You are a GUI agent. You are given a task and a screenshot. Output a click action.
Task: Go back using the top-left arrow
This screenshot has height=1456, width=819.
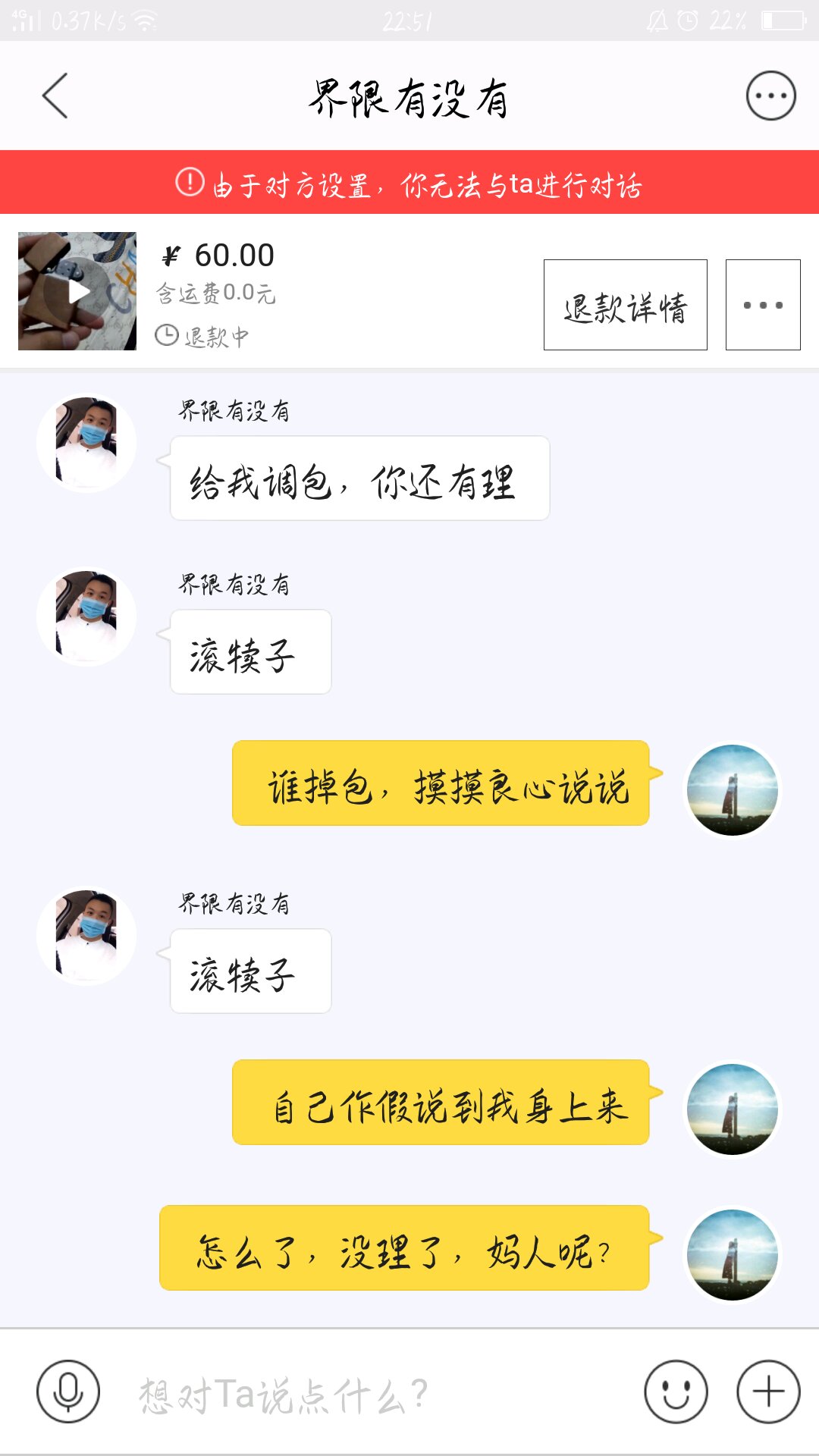point(55,96)
